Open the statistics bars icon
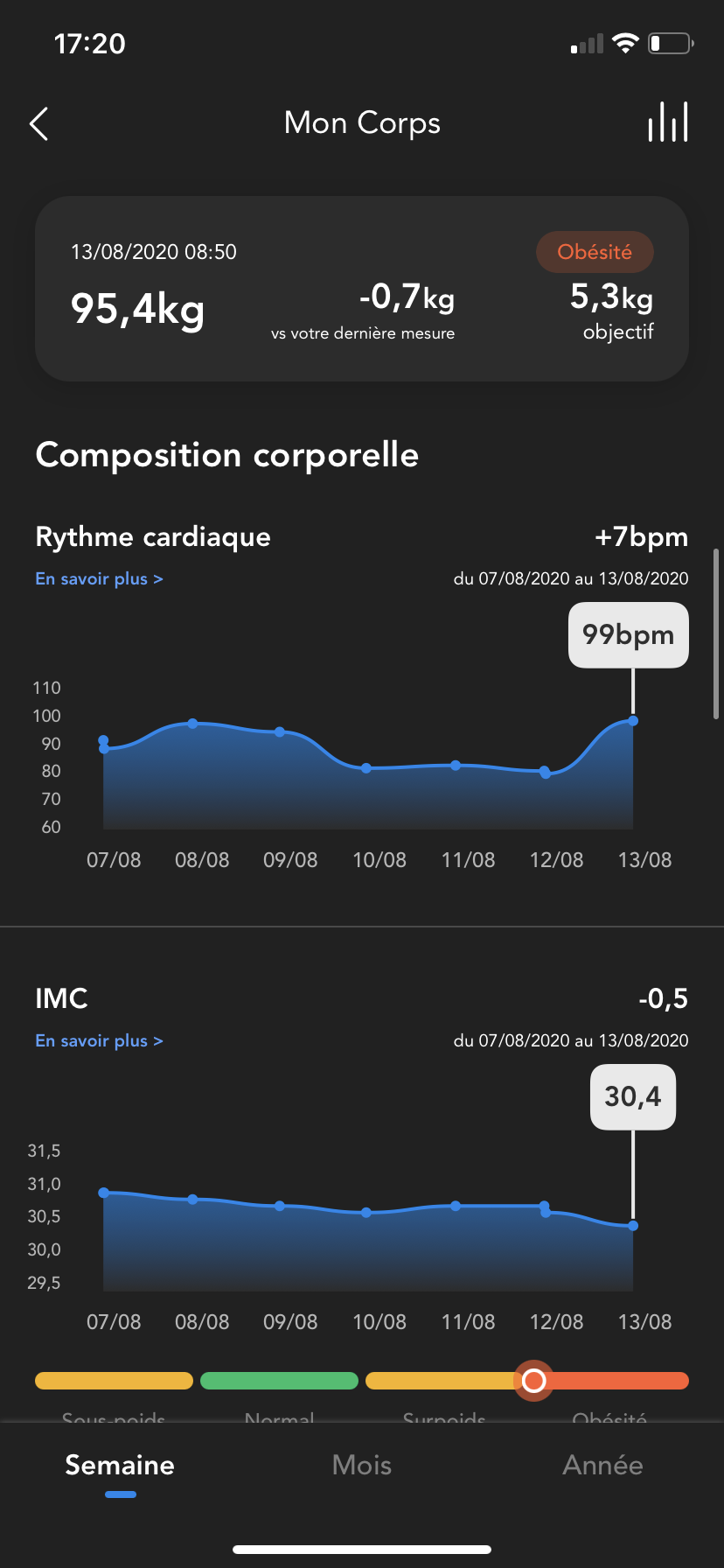This screenshot has height=1568, width=724. [668, 122]
